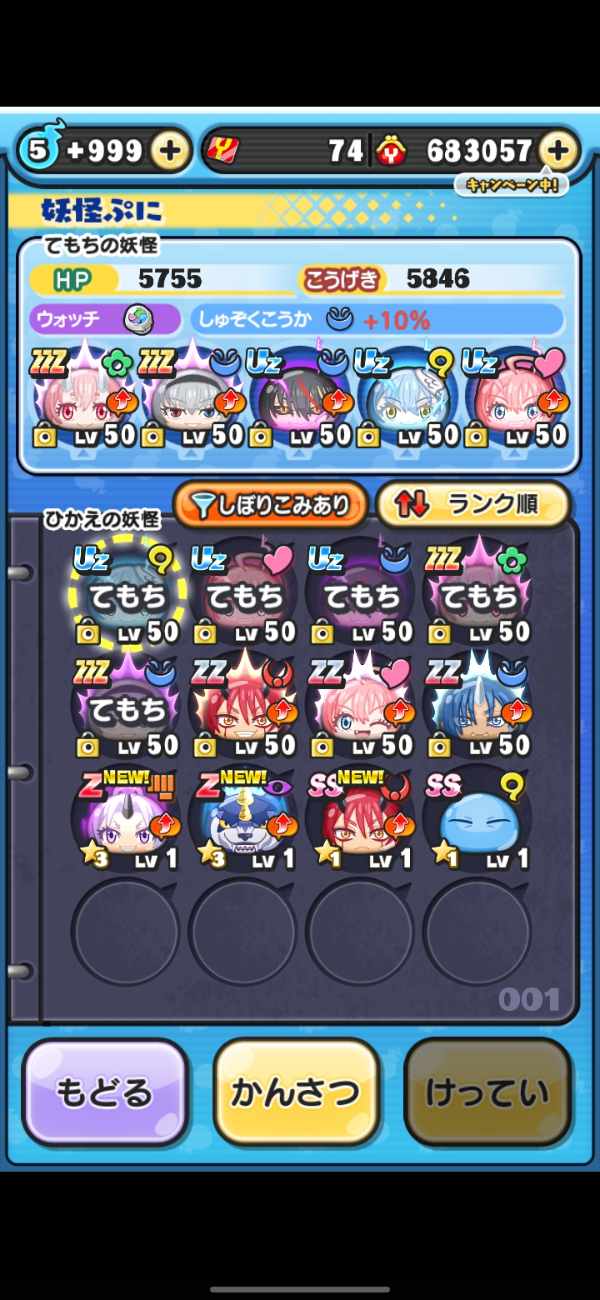Tap the かんさつ button

click(296, 1092)
